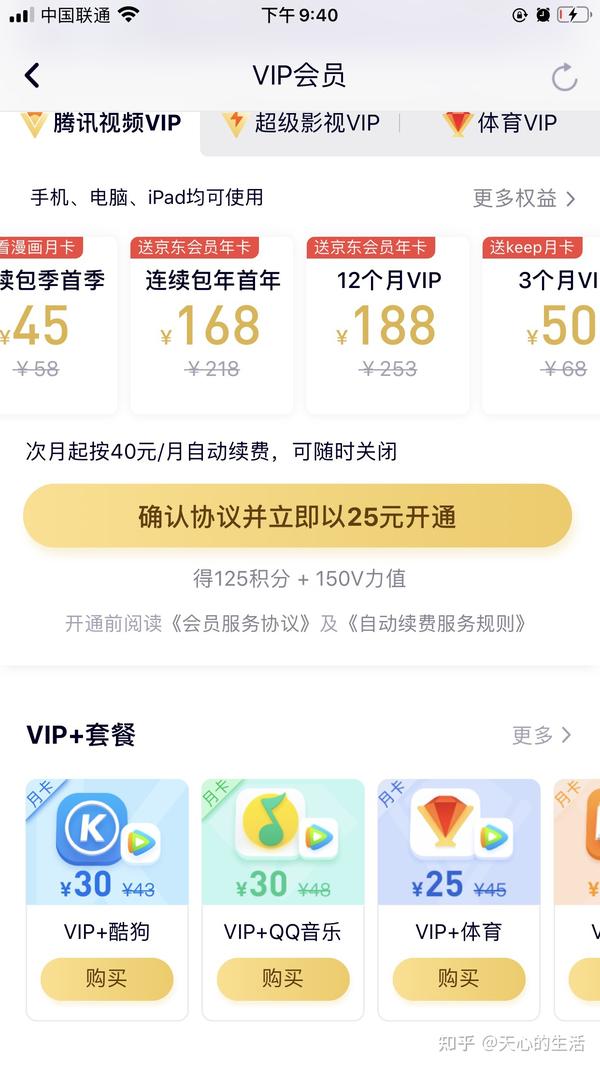The image size is (600, 1067).
Task: Switch to the 体育VIP tab
Action: (499, 124)
